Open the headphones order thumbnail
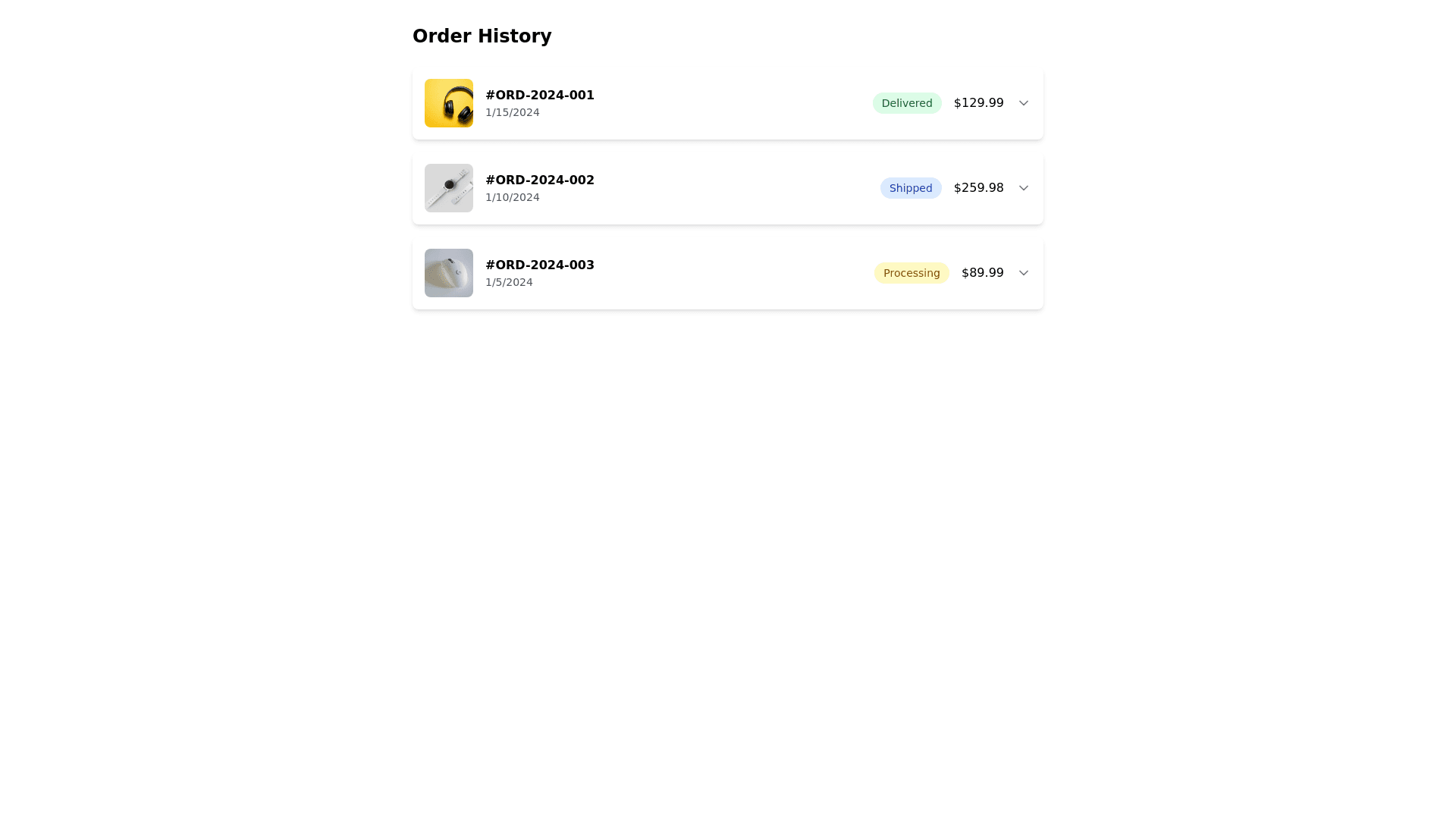 click(448, 103)
